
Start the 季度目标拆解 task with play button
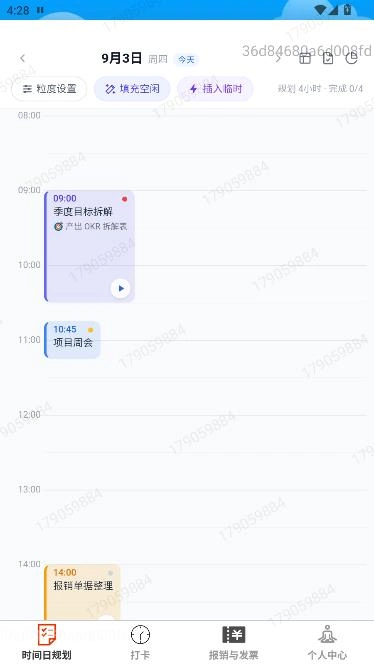point(120,289)
